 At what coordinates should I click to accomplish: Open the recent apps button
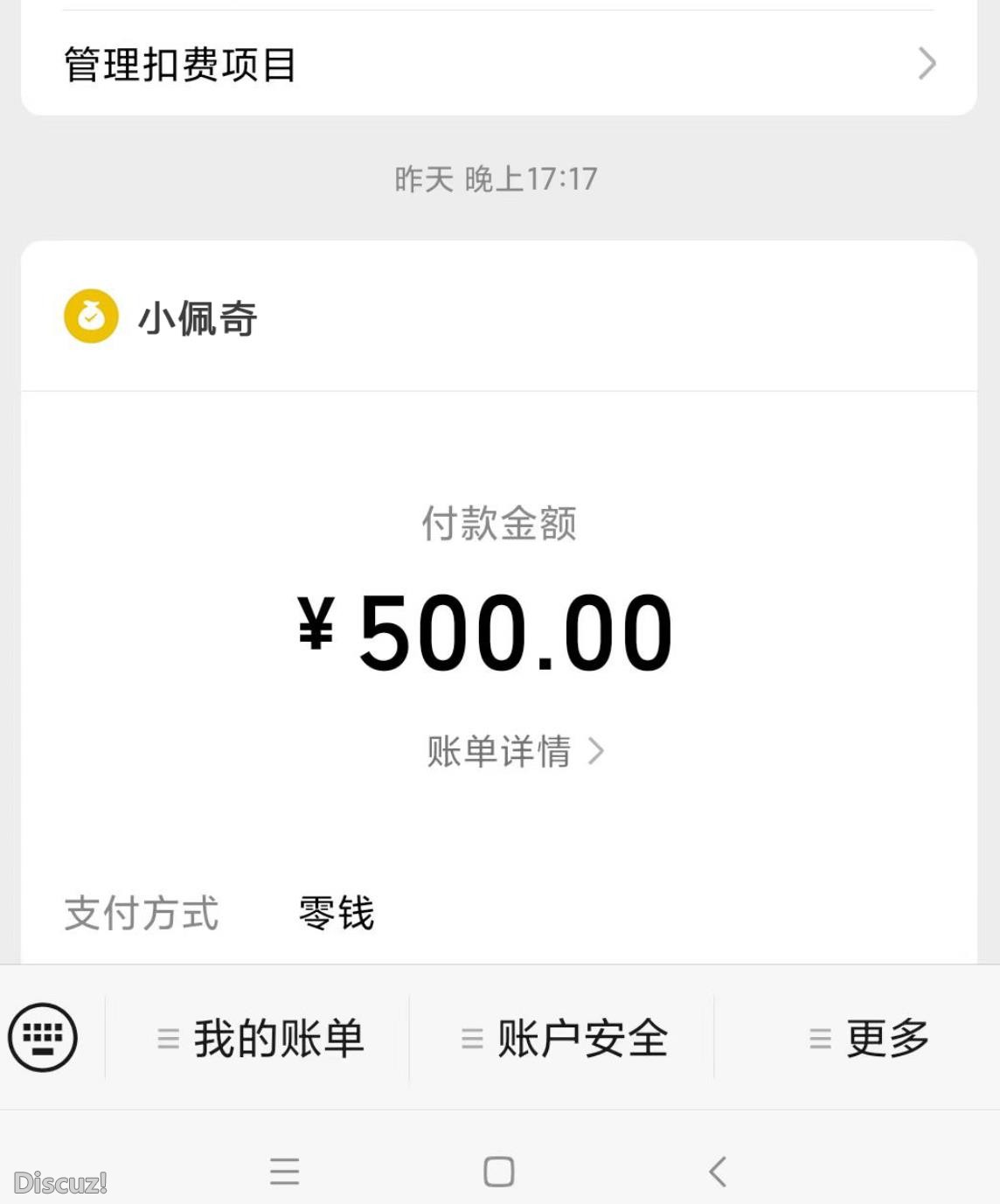tap(284, 1172)
